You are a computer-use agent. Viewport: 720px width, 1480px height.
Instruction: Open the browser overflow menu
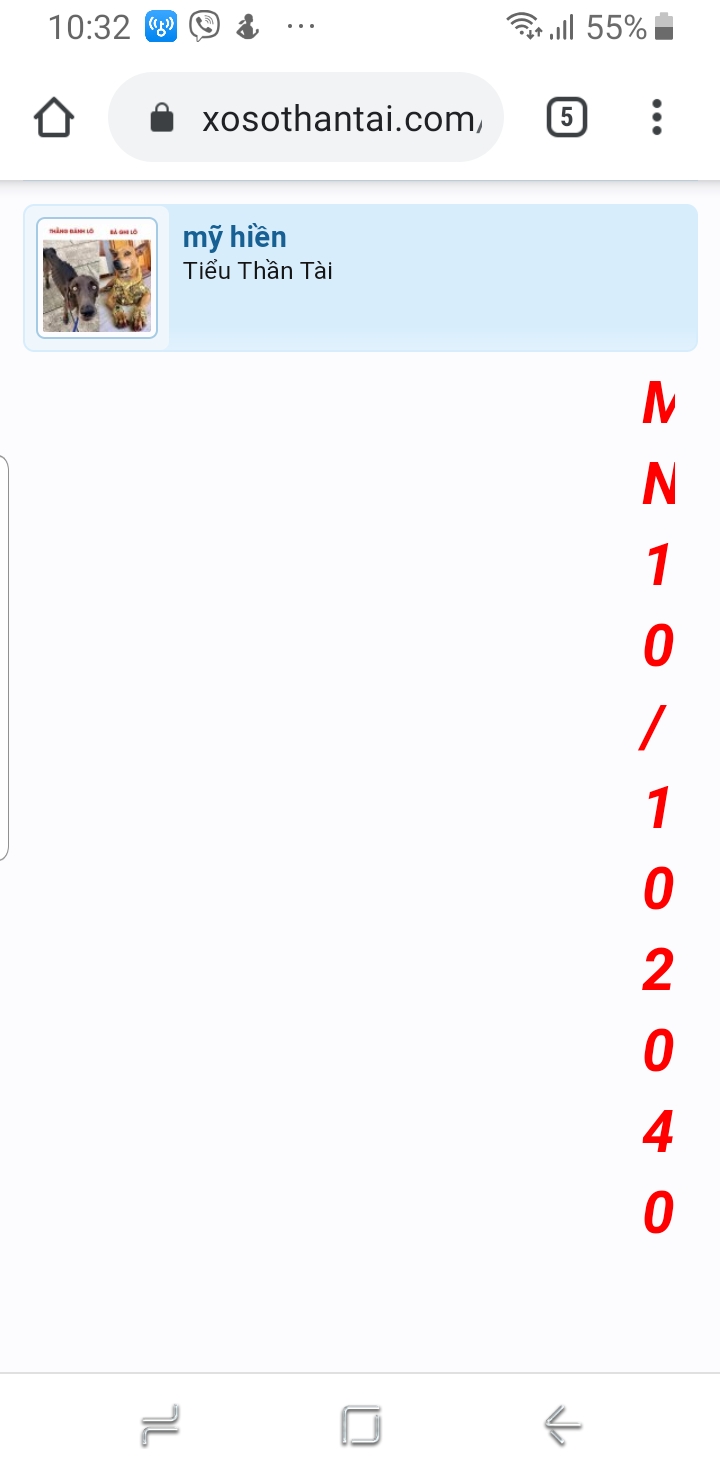pyautogui.click(x=657, y=118)
